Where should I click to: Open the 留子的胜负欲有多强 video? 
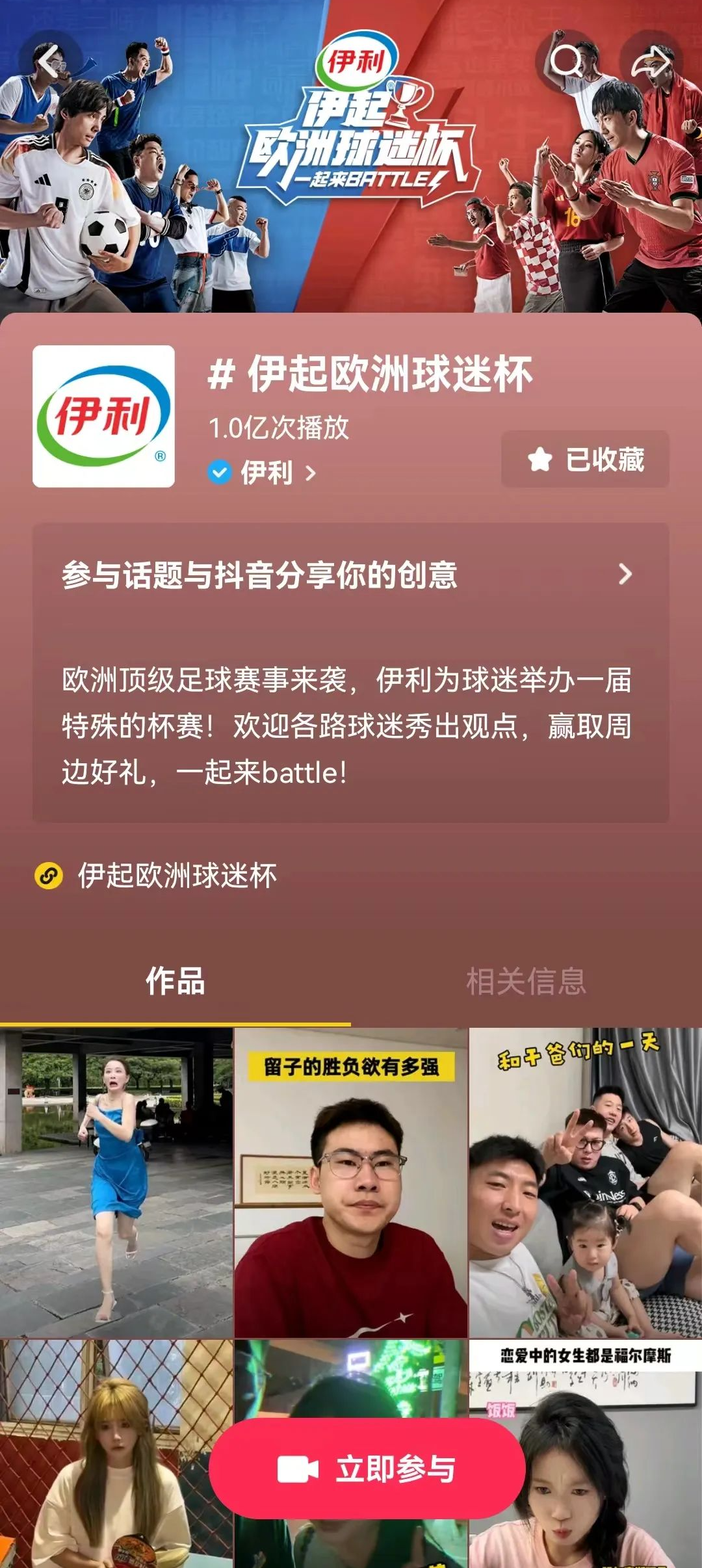[351, 1182]
